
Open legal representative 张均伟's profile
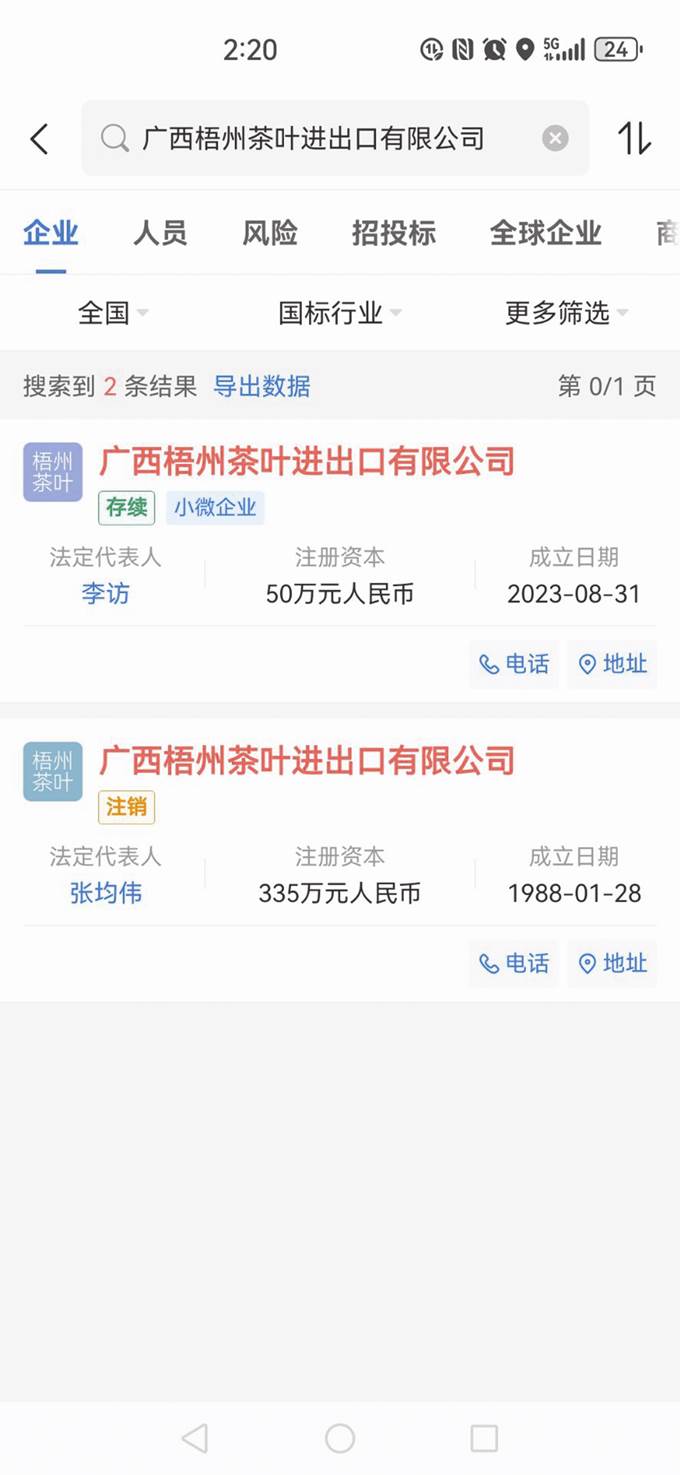105,893
